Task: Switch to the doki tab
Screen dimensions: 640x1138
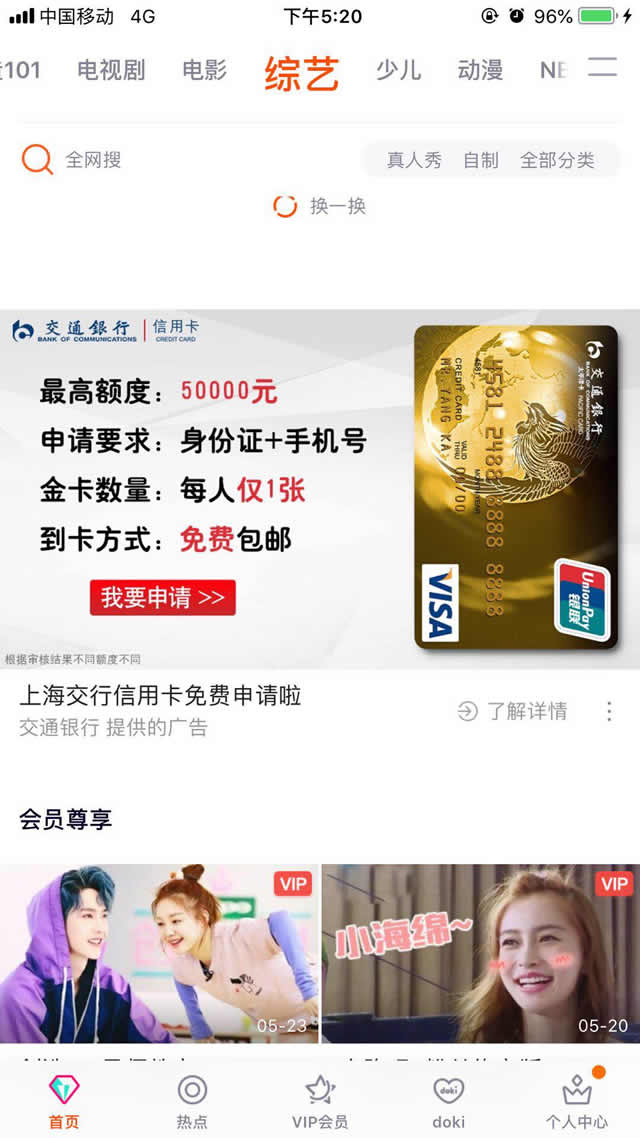Action: 448,1101
